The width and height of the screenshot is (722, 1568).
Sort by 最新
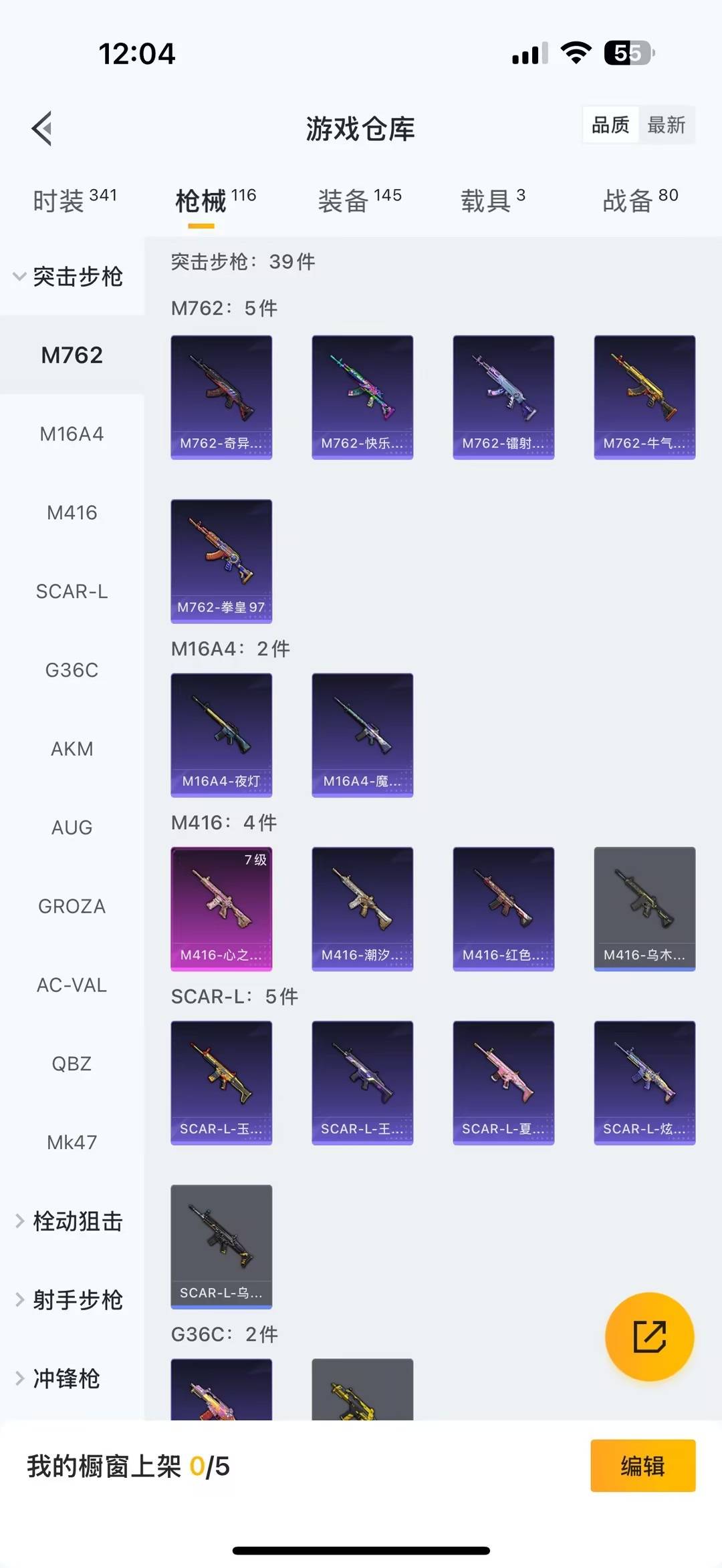pos(666,125)
